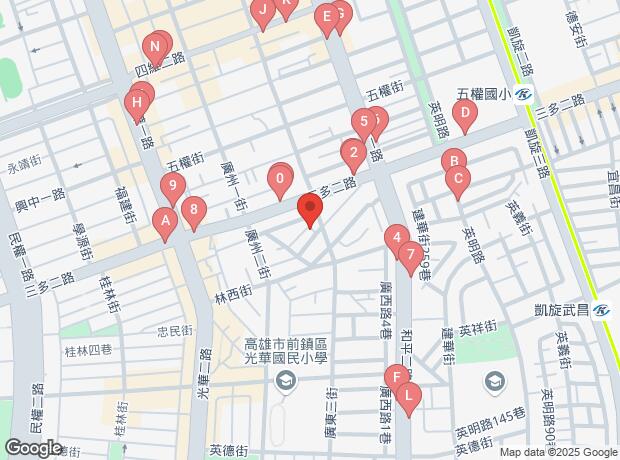Image resolution: width=620 pixels, height=460 pixels.
Task: Tap map marker 9
Action: [x=174, y=186]
